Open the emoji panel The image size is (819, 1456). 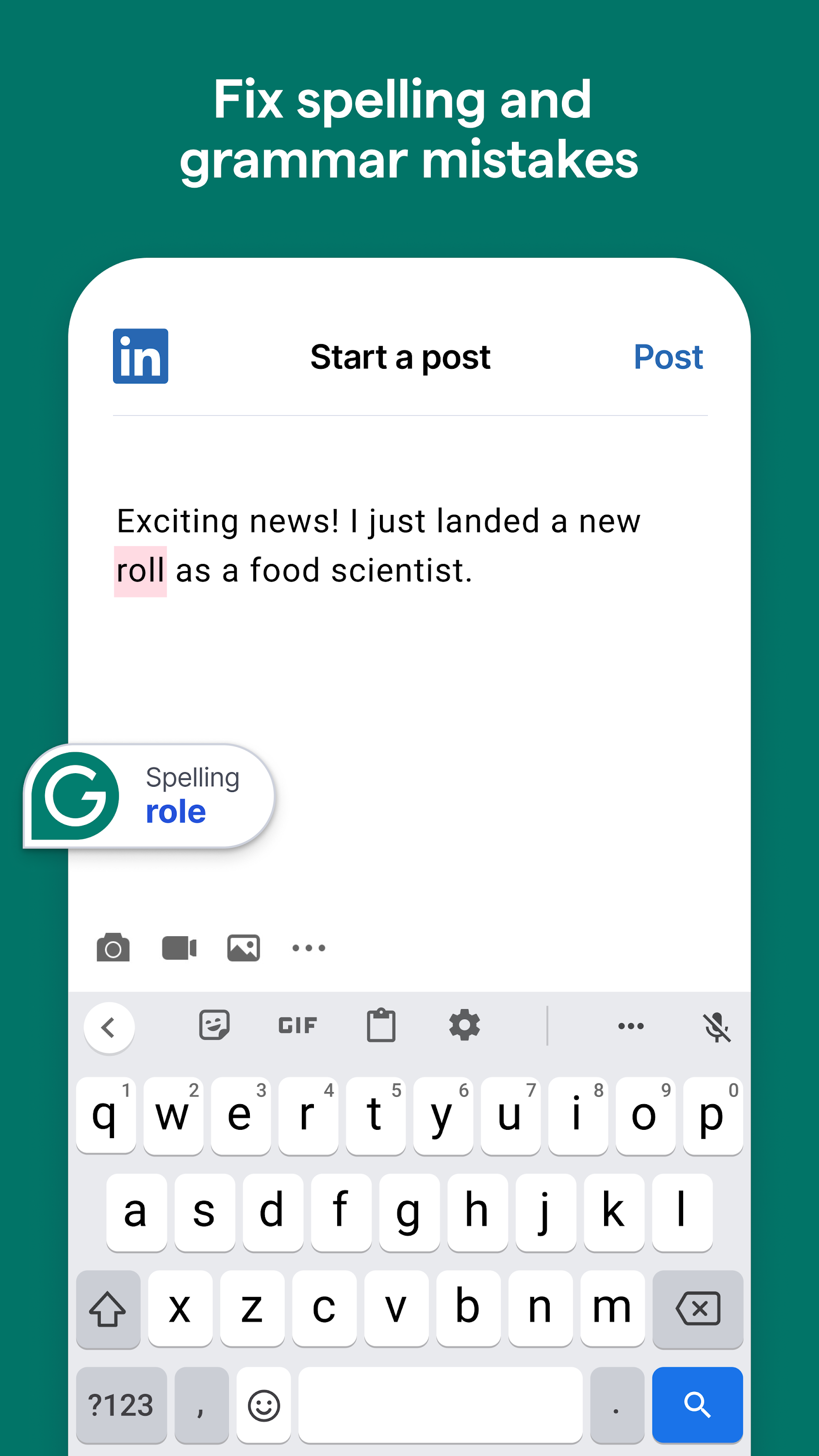coord(263,1406)
